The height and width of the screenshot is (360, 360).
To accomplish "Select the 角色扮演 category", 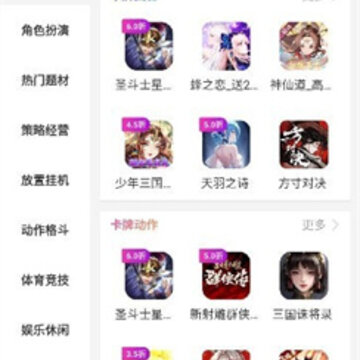I will pyautogui.click(x=45, y=30).
